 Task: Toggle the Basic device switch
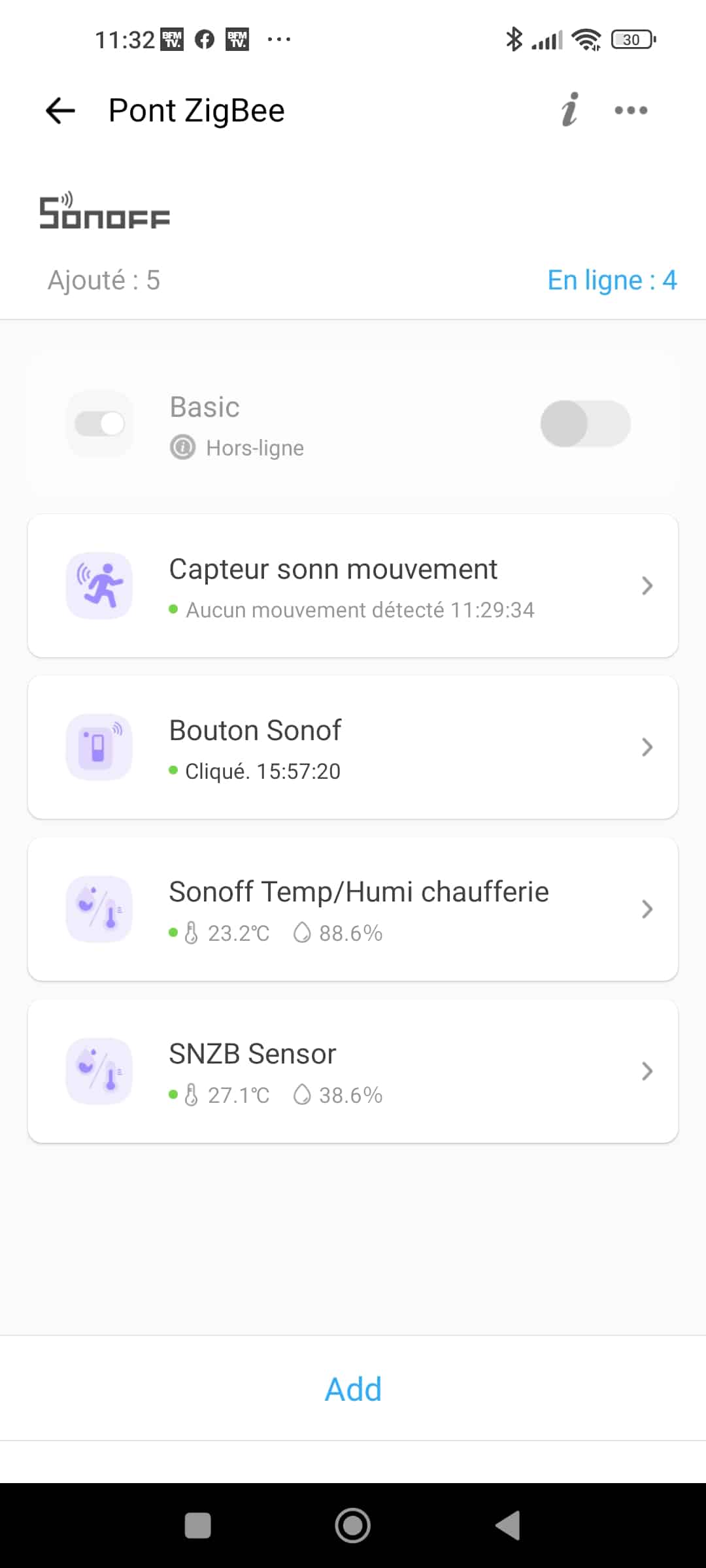[x=585, y=423]
